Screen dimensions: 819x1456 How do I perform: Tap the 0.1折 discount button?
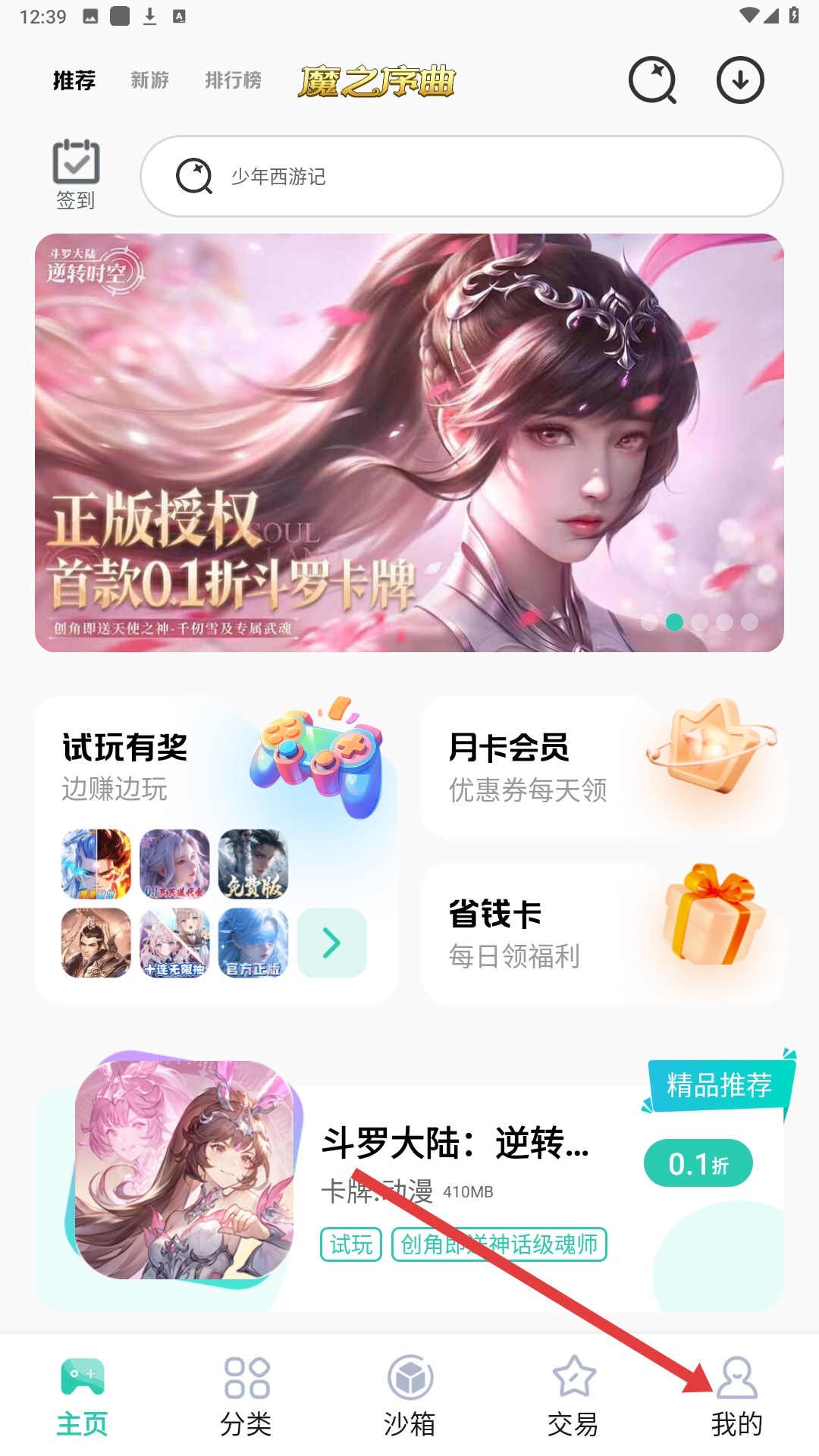[698, 1163]
